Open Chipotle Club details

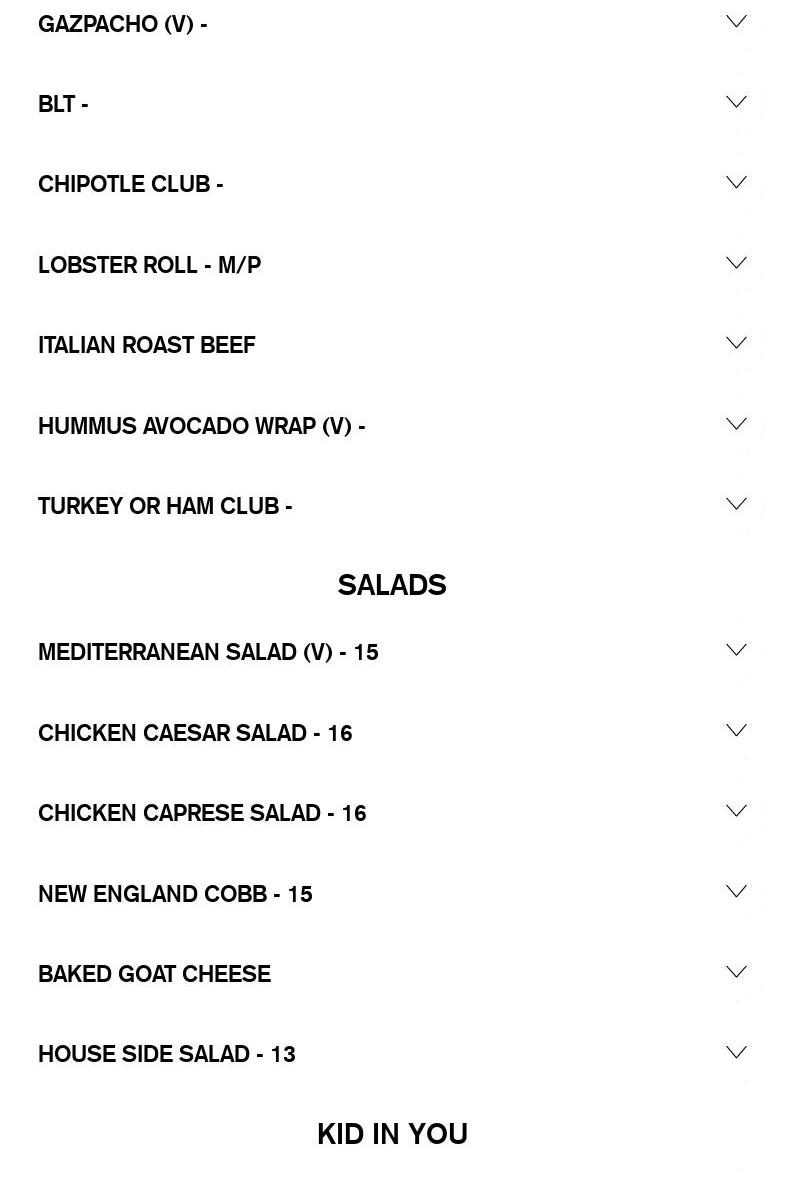[x=736, y=183]
